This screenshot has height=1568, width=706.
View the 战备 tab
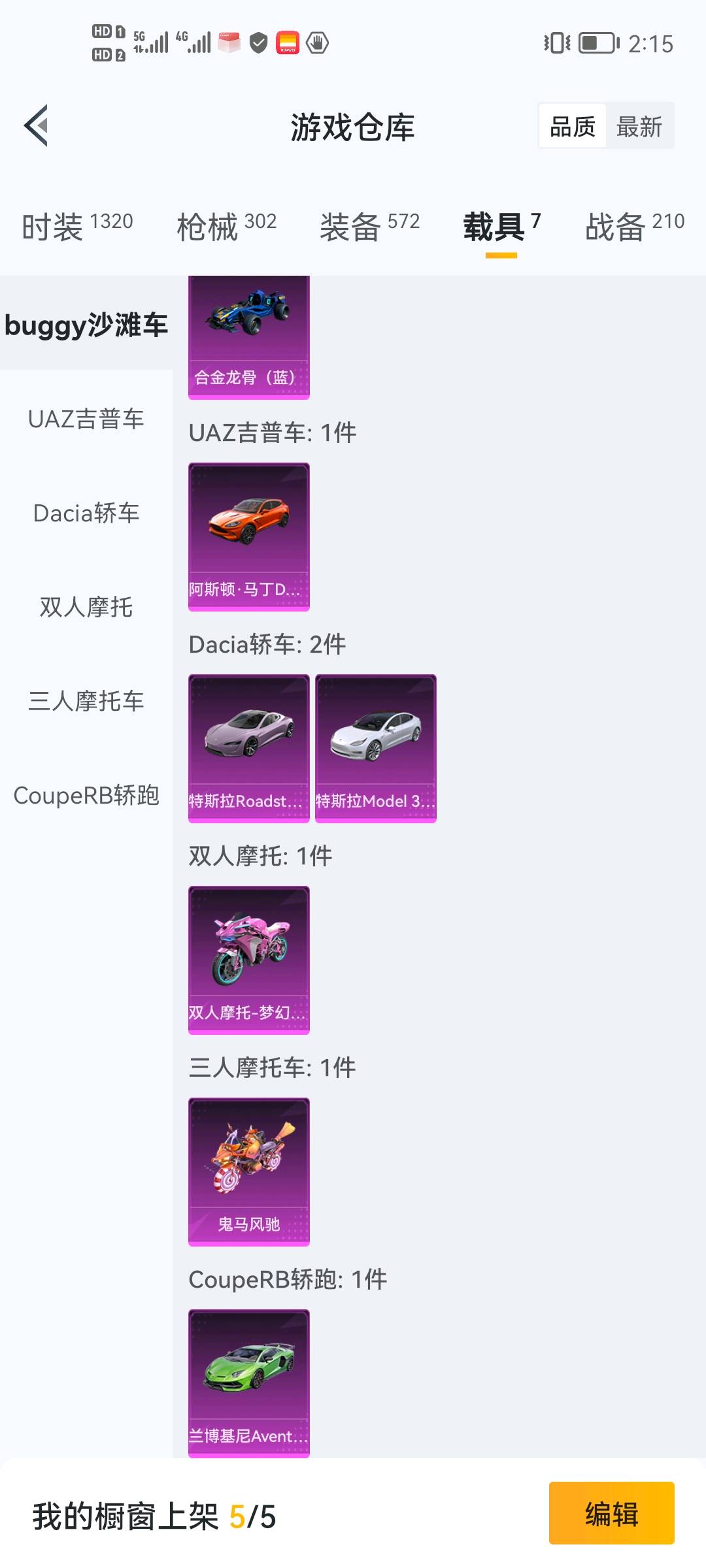coord(634,226)
